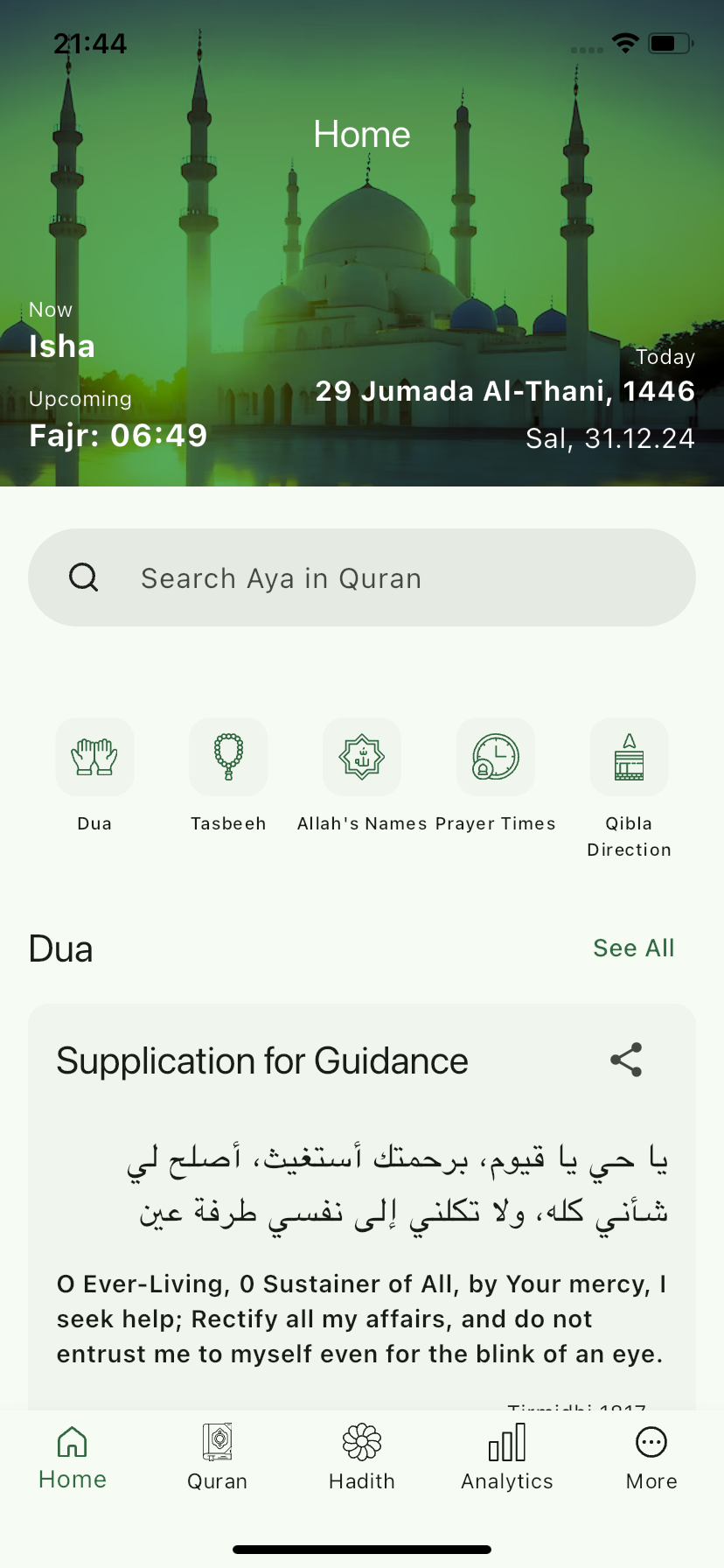
Task: See all duas
Action: (633, 948)
